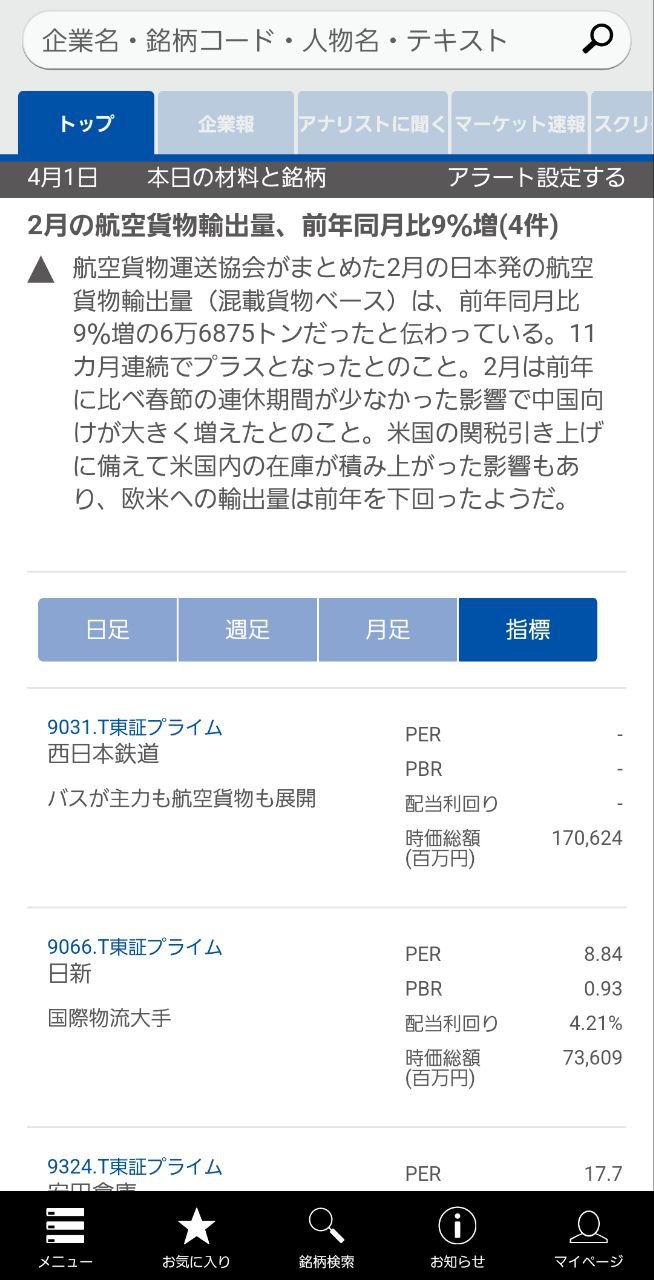Open 銘柄検索 stock search

click(x=326, y=1236)
